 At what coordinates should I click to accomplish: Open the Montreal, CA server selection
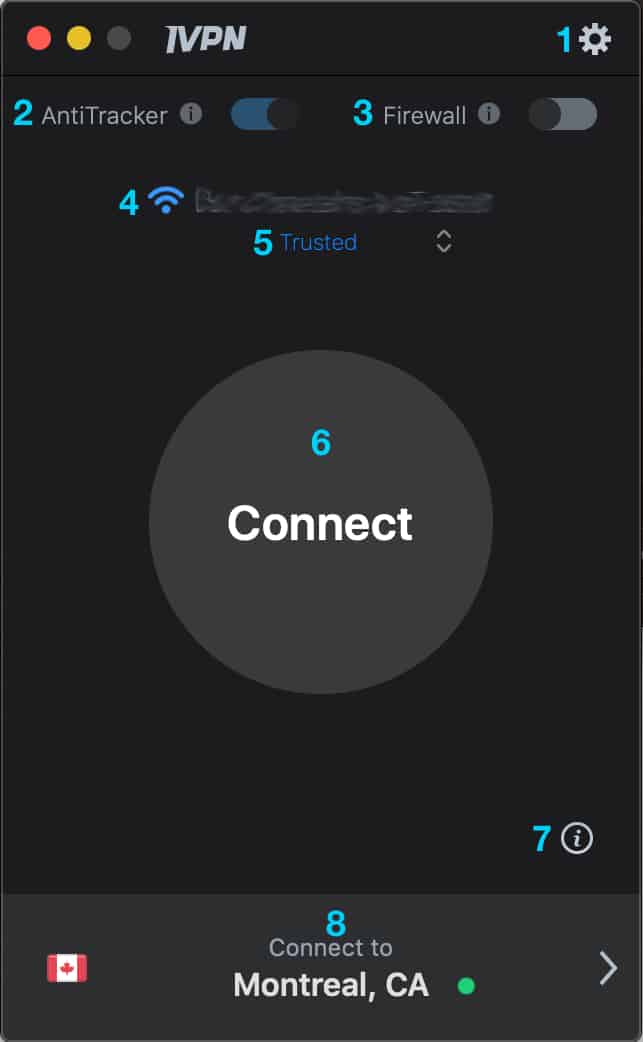pyautogui.click(x=322, y=967)
